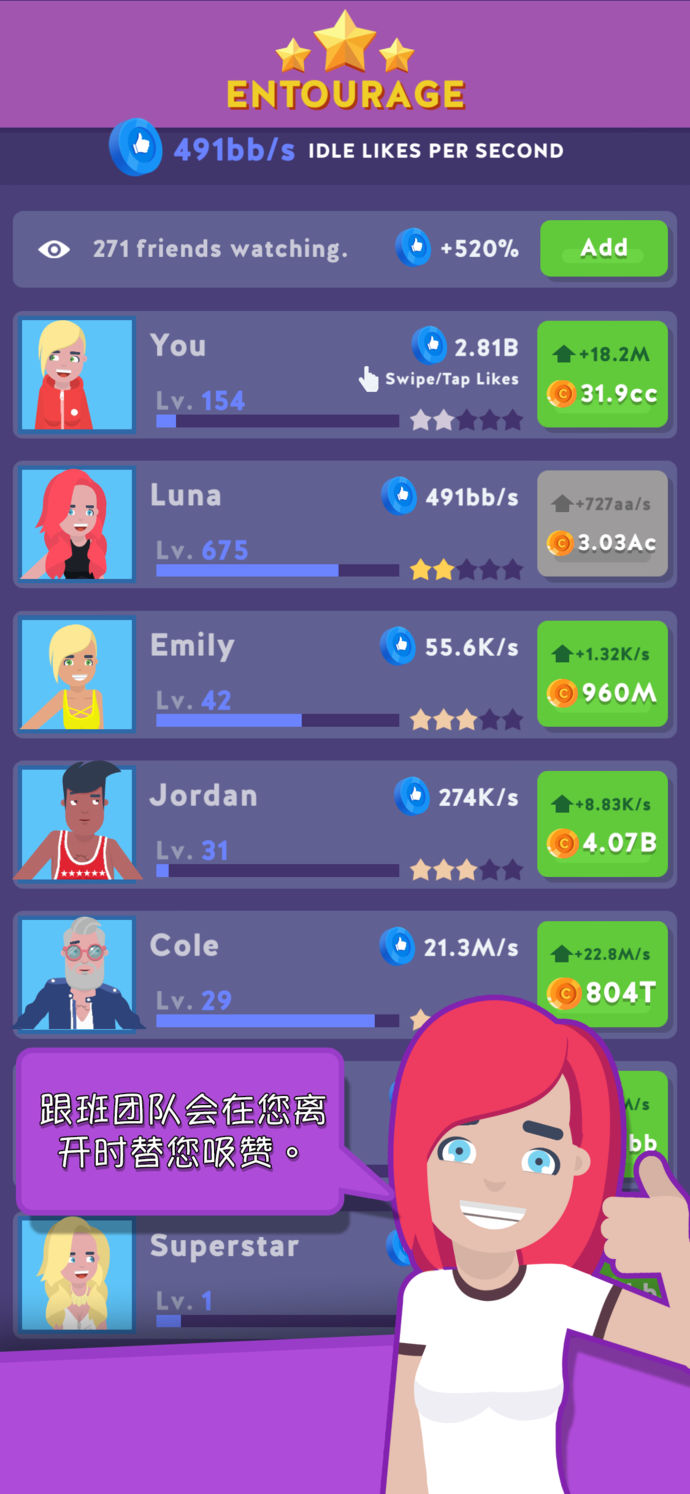The height and width of the screenshot is (1494, 690).
Task: Dismiss the purple tutorial speech bubble
Action: pos(182,1130)
